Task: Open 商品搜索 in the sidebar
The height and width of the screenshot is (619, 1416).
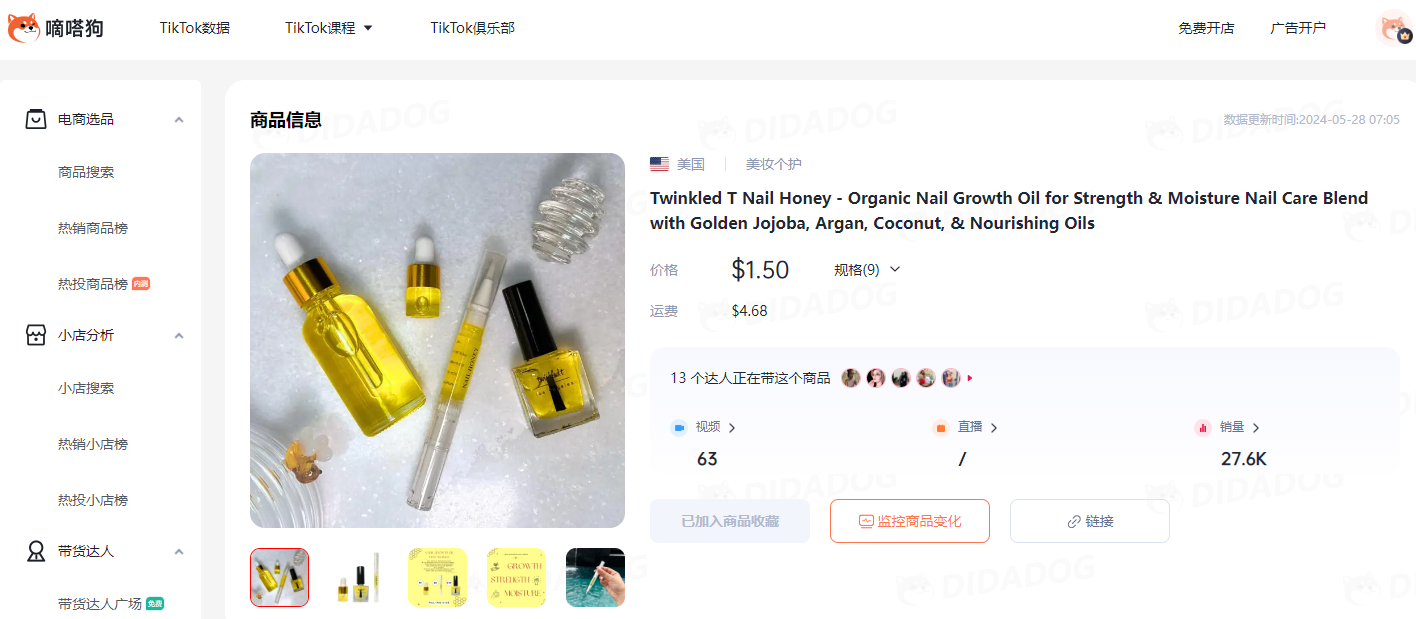Action: (86, 172)
